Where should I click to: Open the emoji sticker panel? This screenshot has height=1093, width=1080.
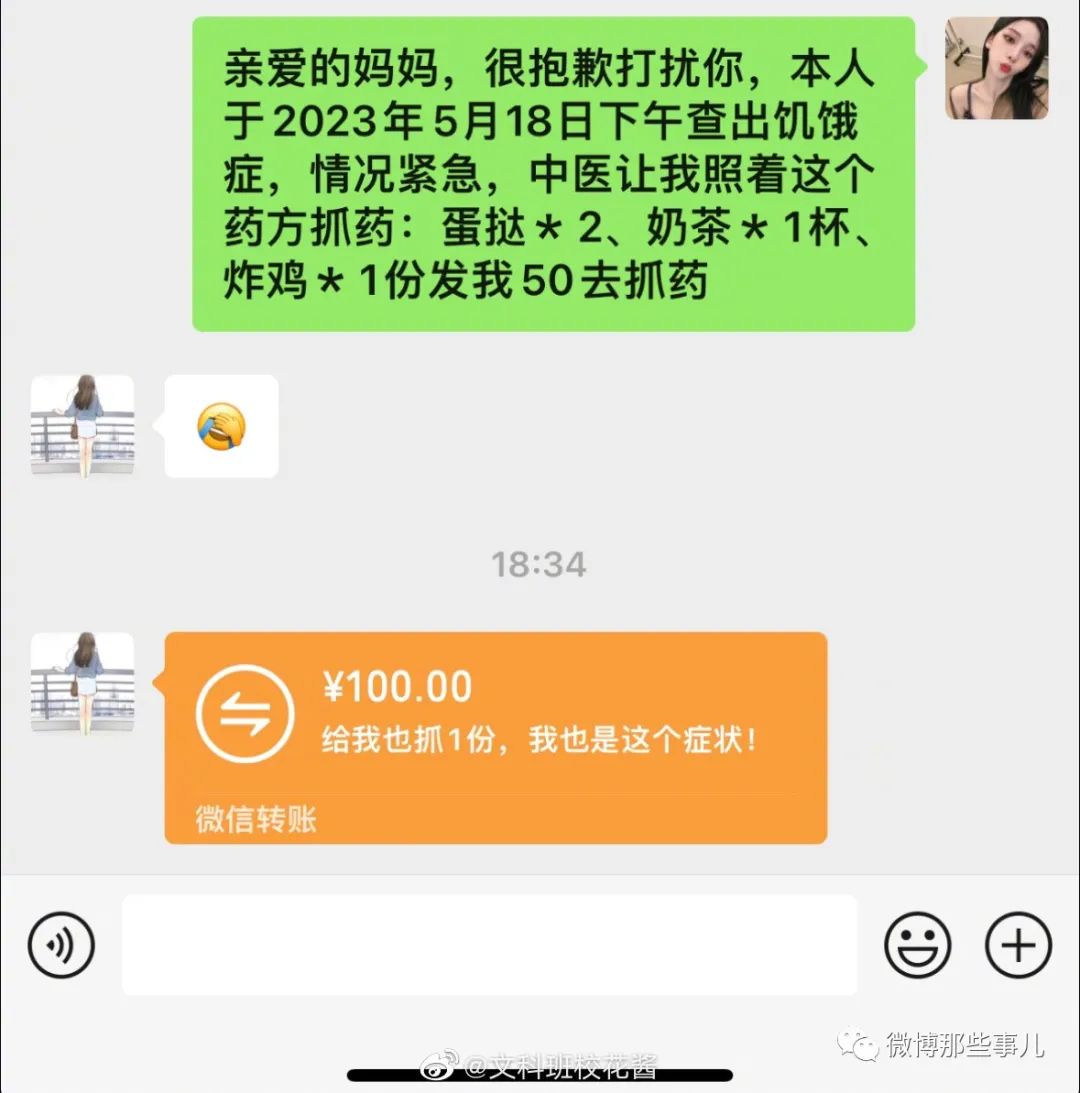[917, 945]
